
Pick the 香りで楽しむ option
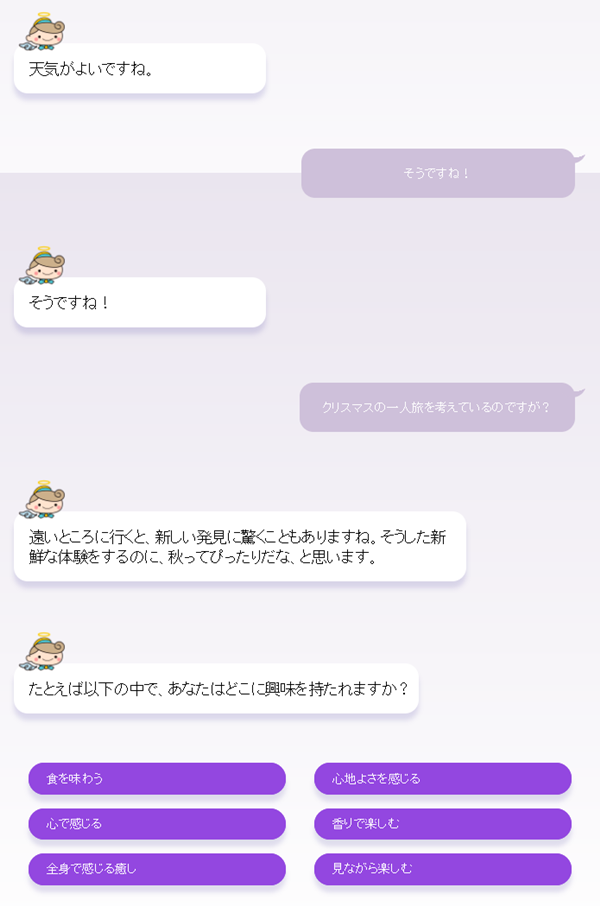pos(442,824)
